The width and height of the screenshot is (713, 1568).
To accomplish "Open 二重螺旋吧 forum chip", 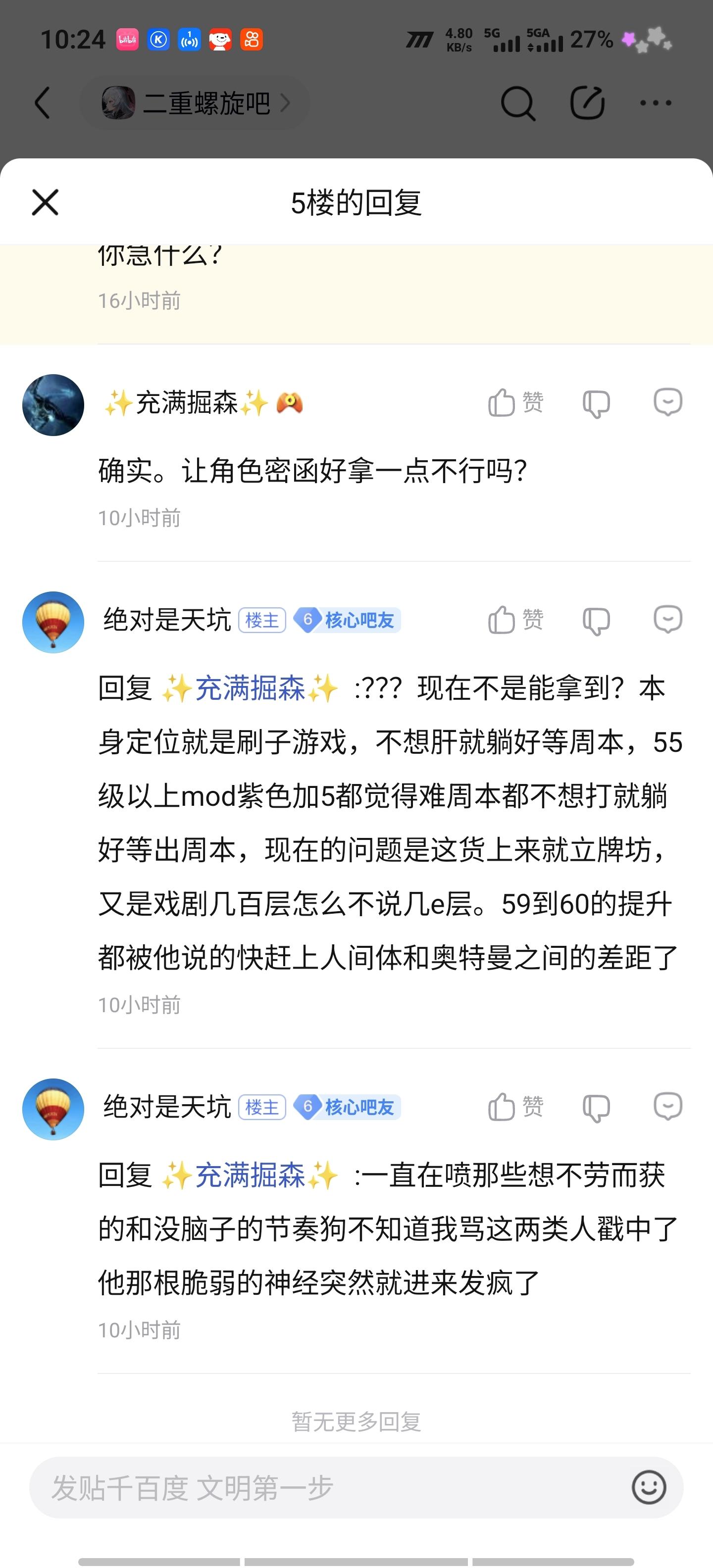I will (195, 103).
